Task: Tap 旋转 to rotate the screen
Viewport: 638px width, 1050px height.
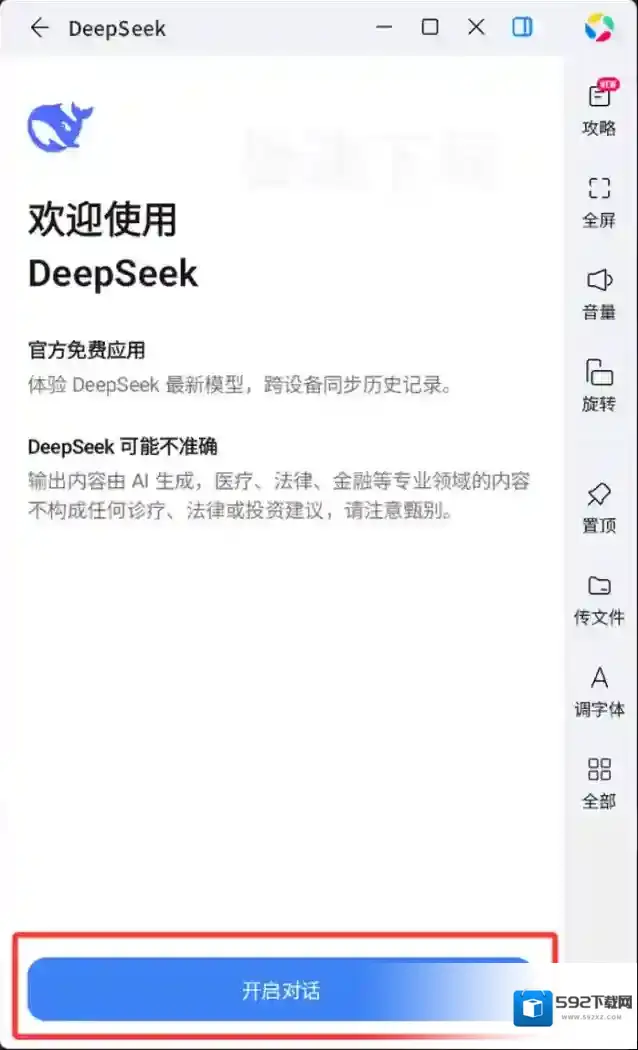Action: tap(599, 384)
